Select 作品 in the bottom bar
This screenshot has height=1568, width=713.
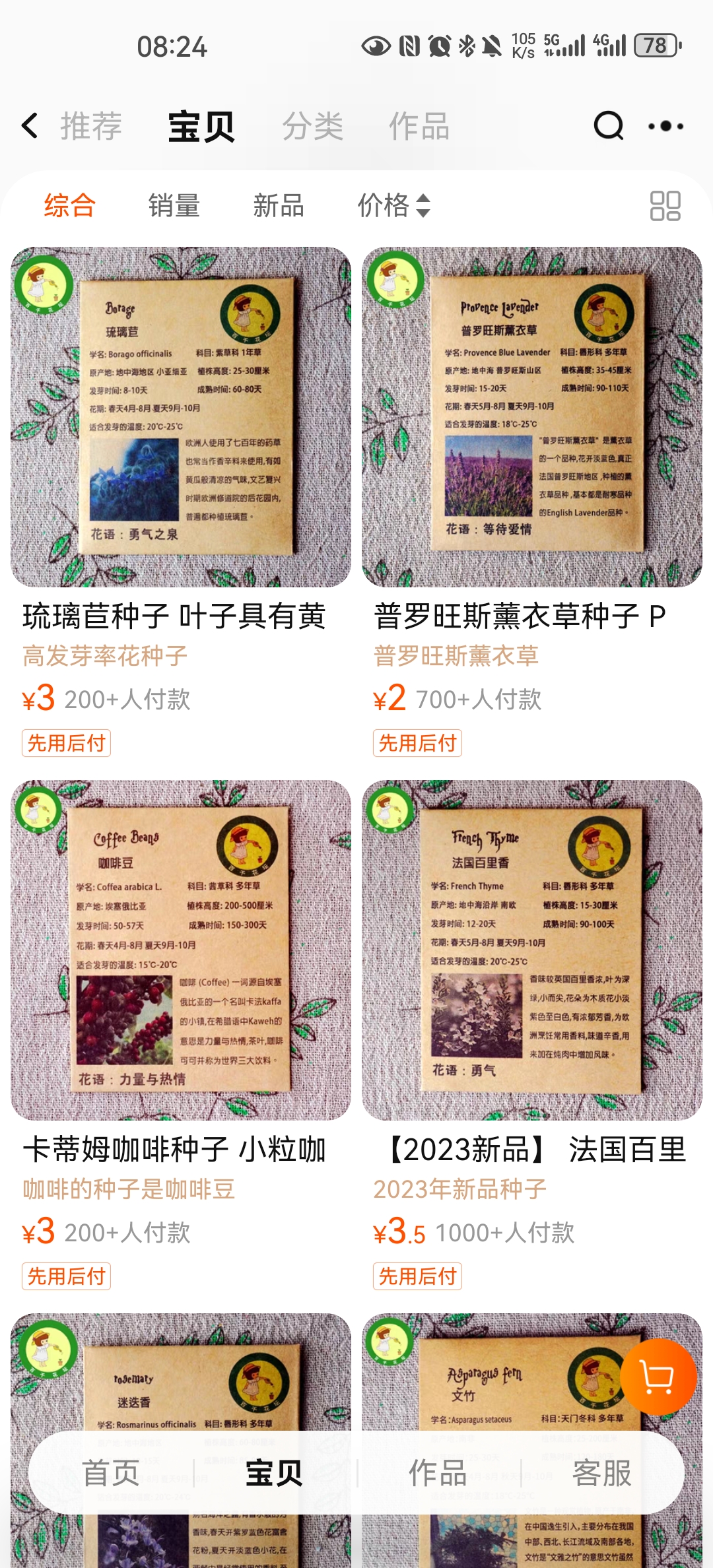438,1473
